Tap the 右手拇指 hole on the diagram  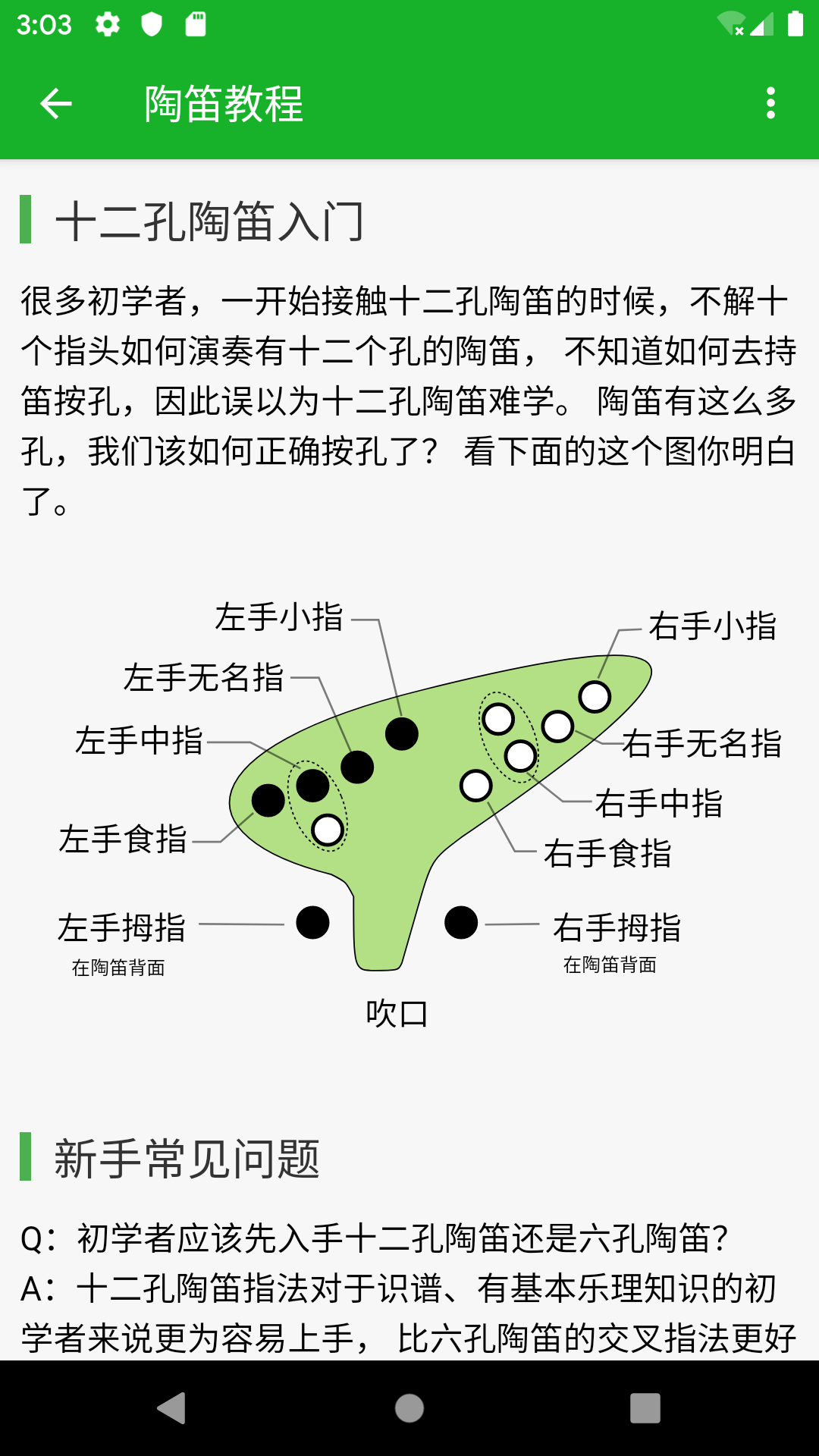click(x=461, y=922)
